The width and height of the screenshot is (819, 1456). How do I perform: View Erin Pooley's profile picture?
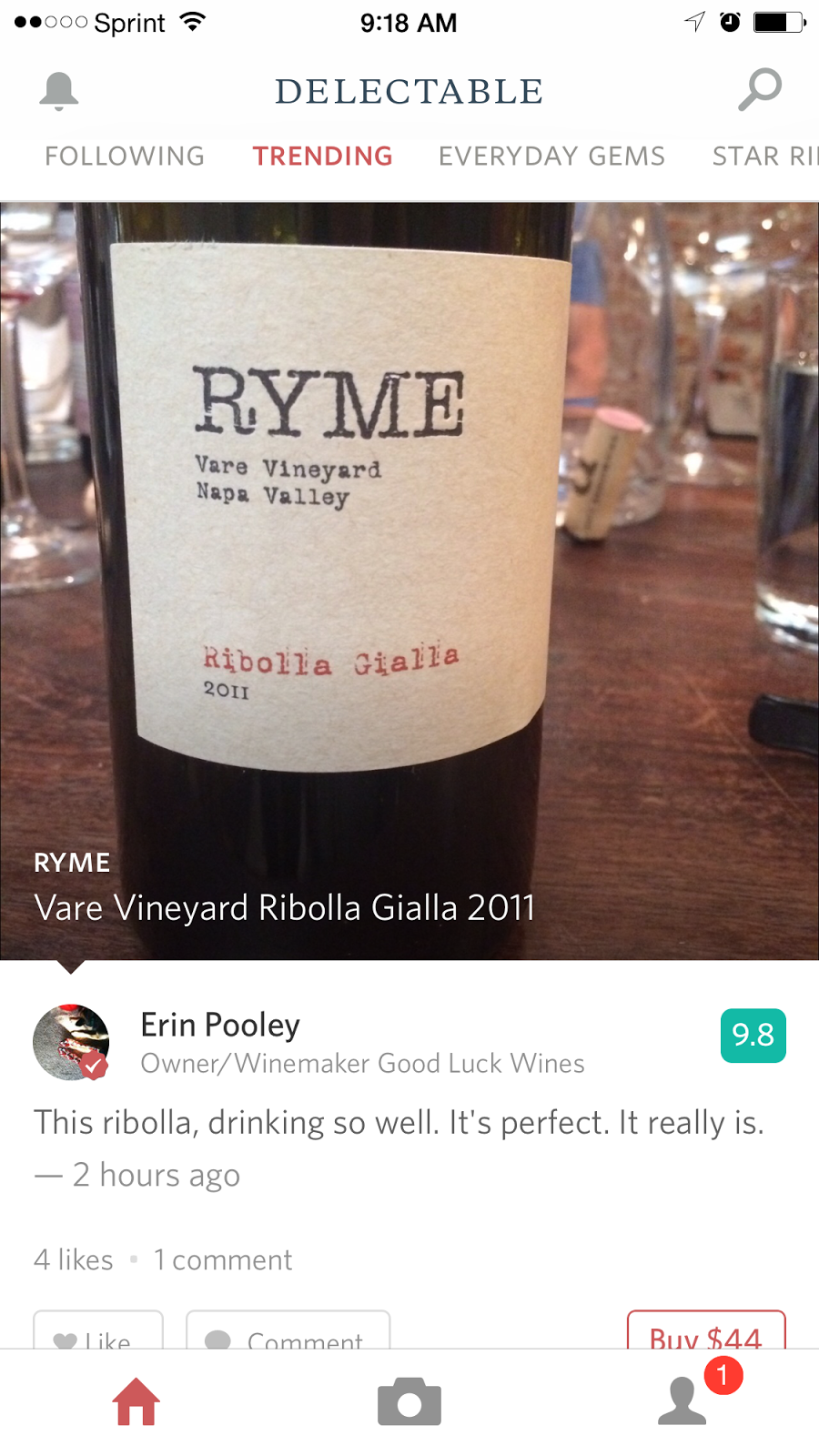[71, 1042]
